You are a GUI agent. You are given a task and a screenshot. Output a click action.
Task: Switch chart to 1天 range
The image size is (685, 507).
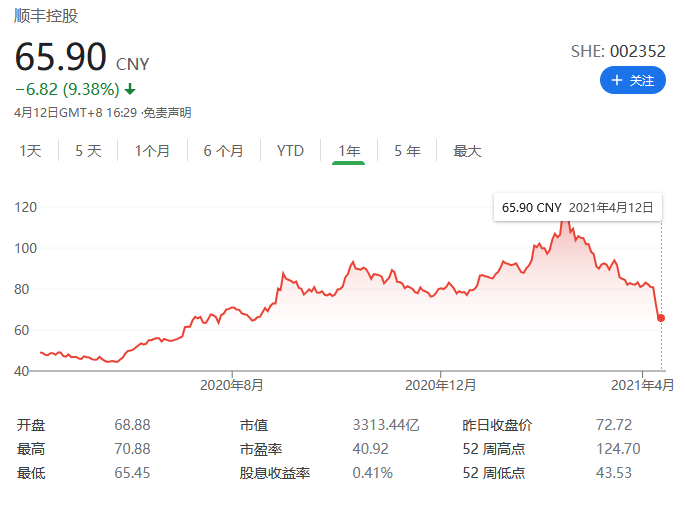click(31, 151)
